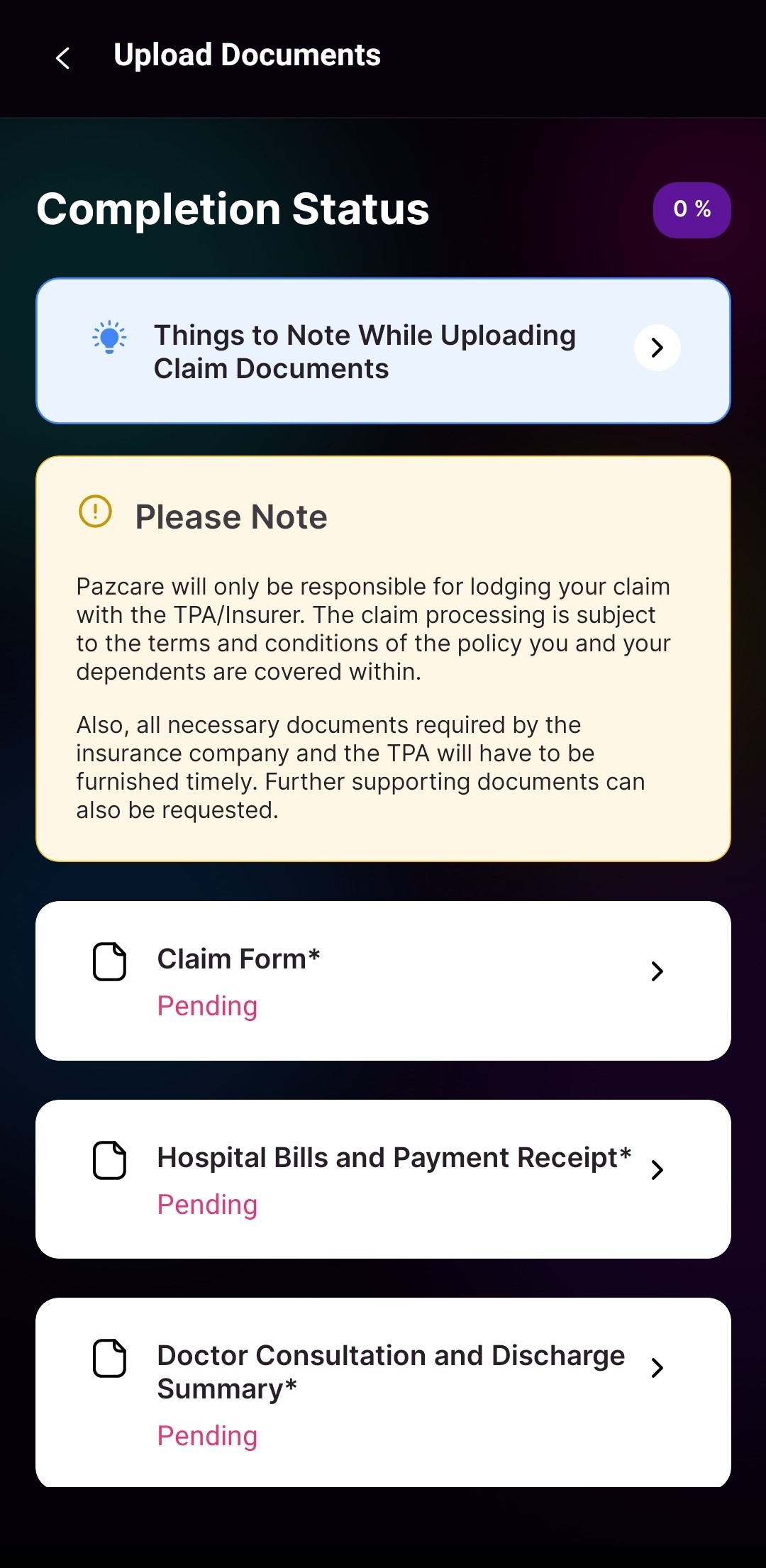The image size is (766, 1568).
Task: Open Things to Note While Uploading Claim Documents
Action: (x=383, y=351)
